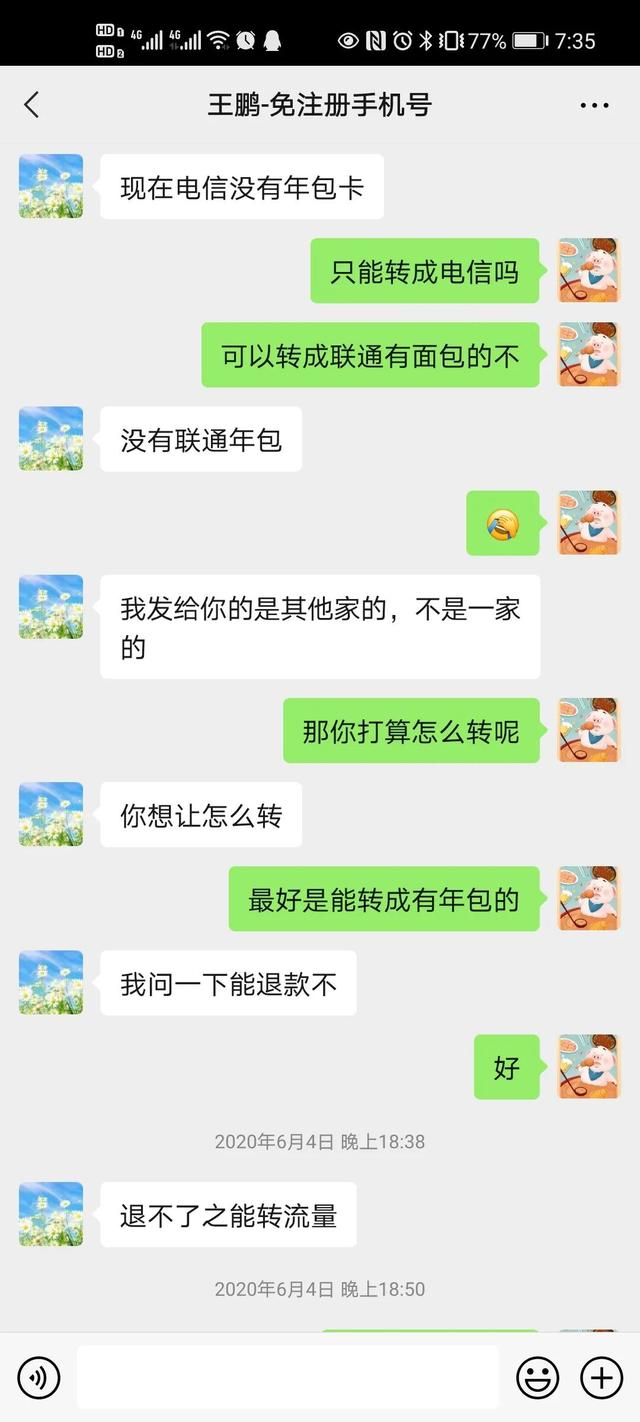The height and width of the screenshot is (1422, 640).
Task: Open the plus attachments menu
Action: click(601, 1378)
